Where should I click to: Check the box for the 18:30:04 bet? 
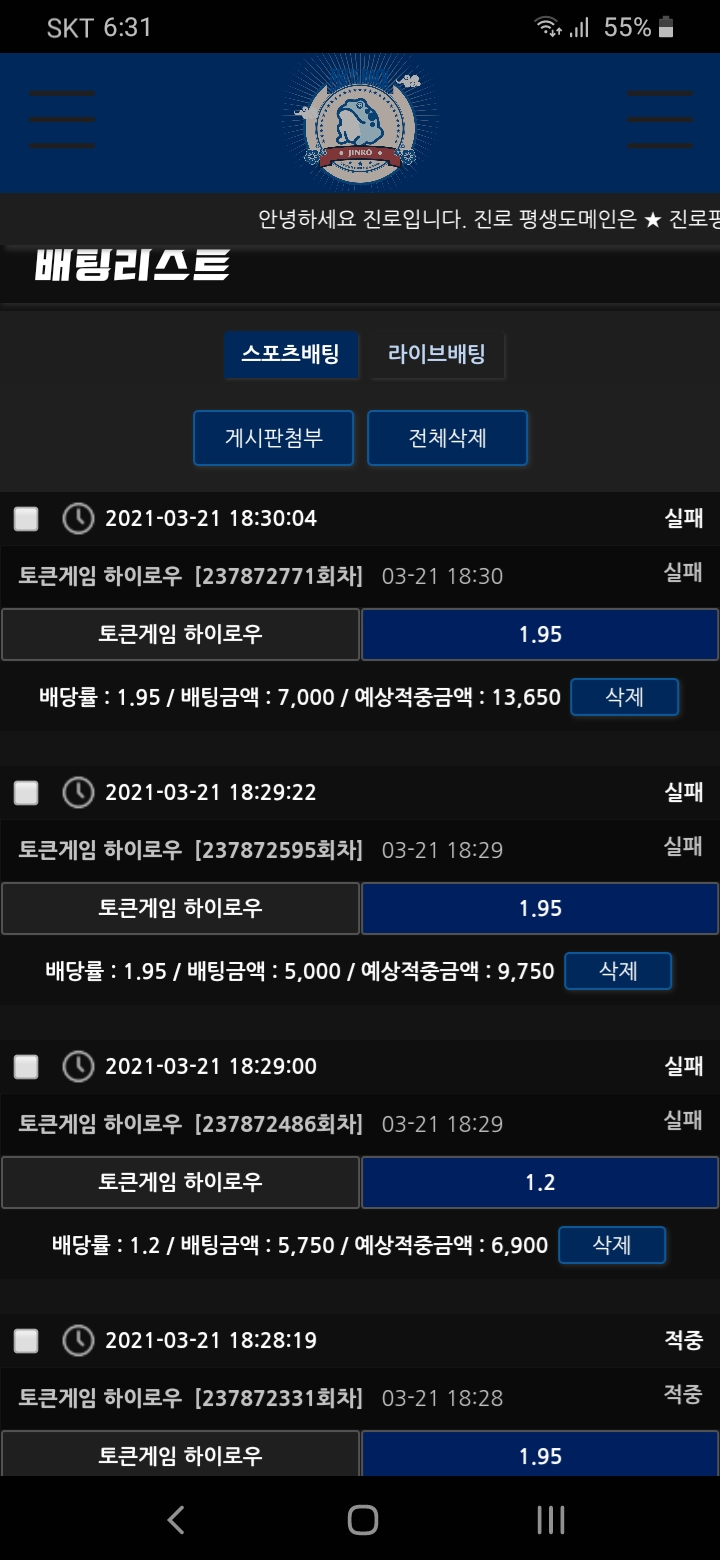[x=26, y=518]
